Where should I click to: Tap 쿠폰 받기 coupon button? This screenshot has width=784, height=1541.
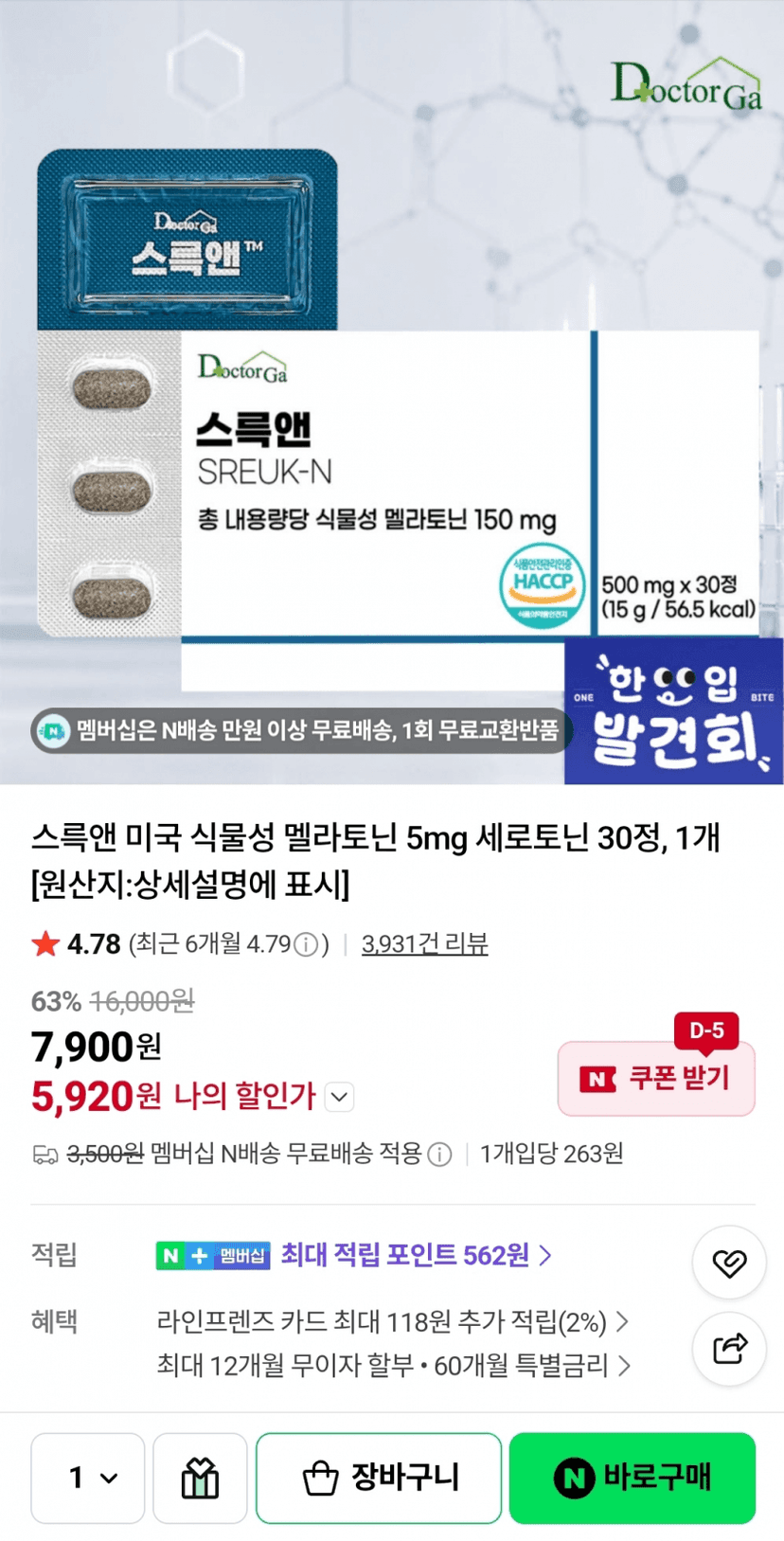pyautogui.click(x=656, y=1078)
